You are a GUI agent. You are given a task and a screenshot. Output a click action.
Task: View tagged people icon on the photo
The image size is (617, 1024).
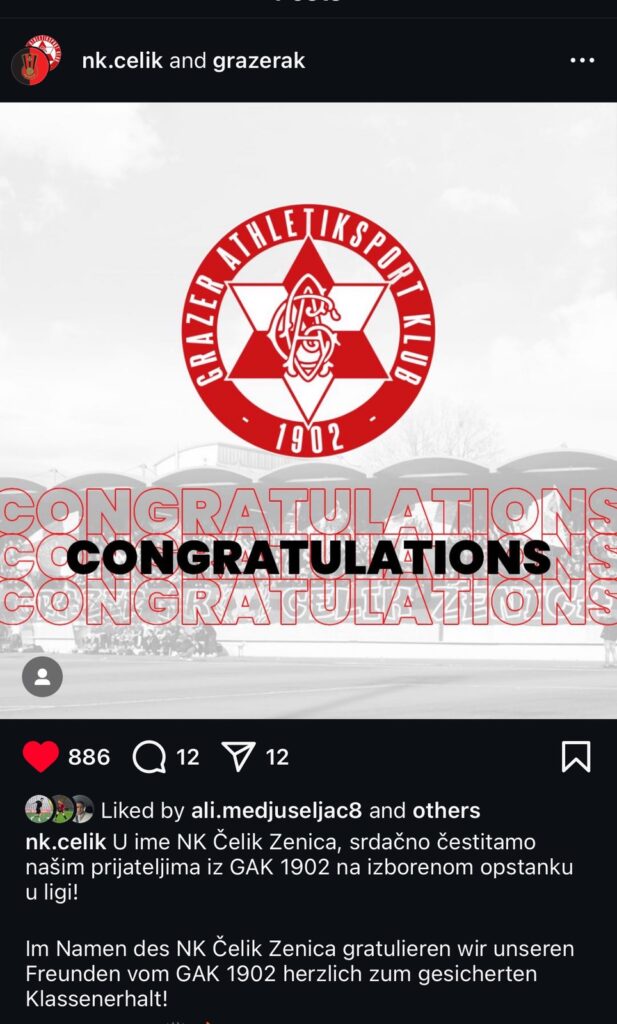[x=42, y=676]
